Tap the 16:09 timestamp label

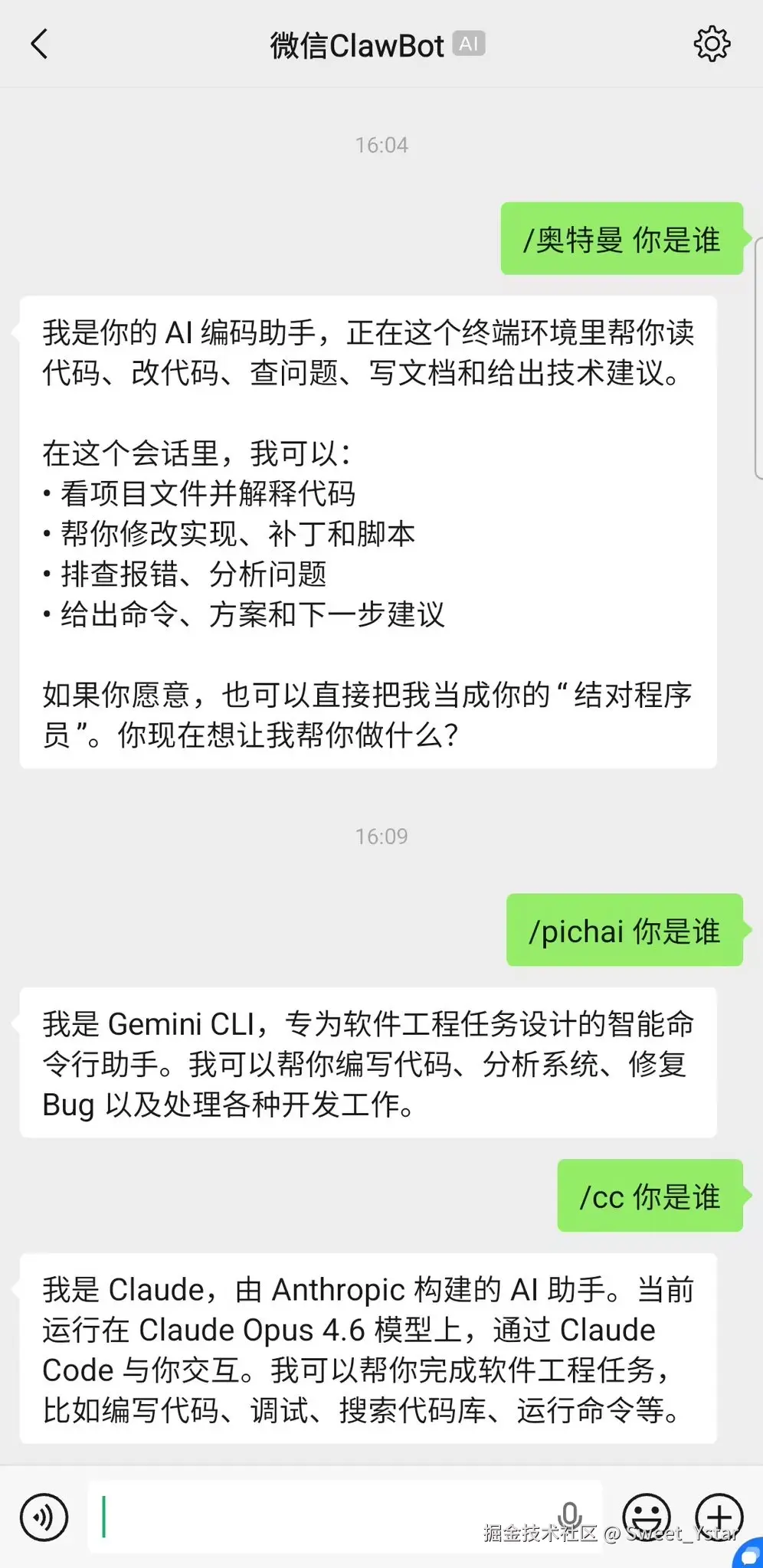(381, 836)
